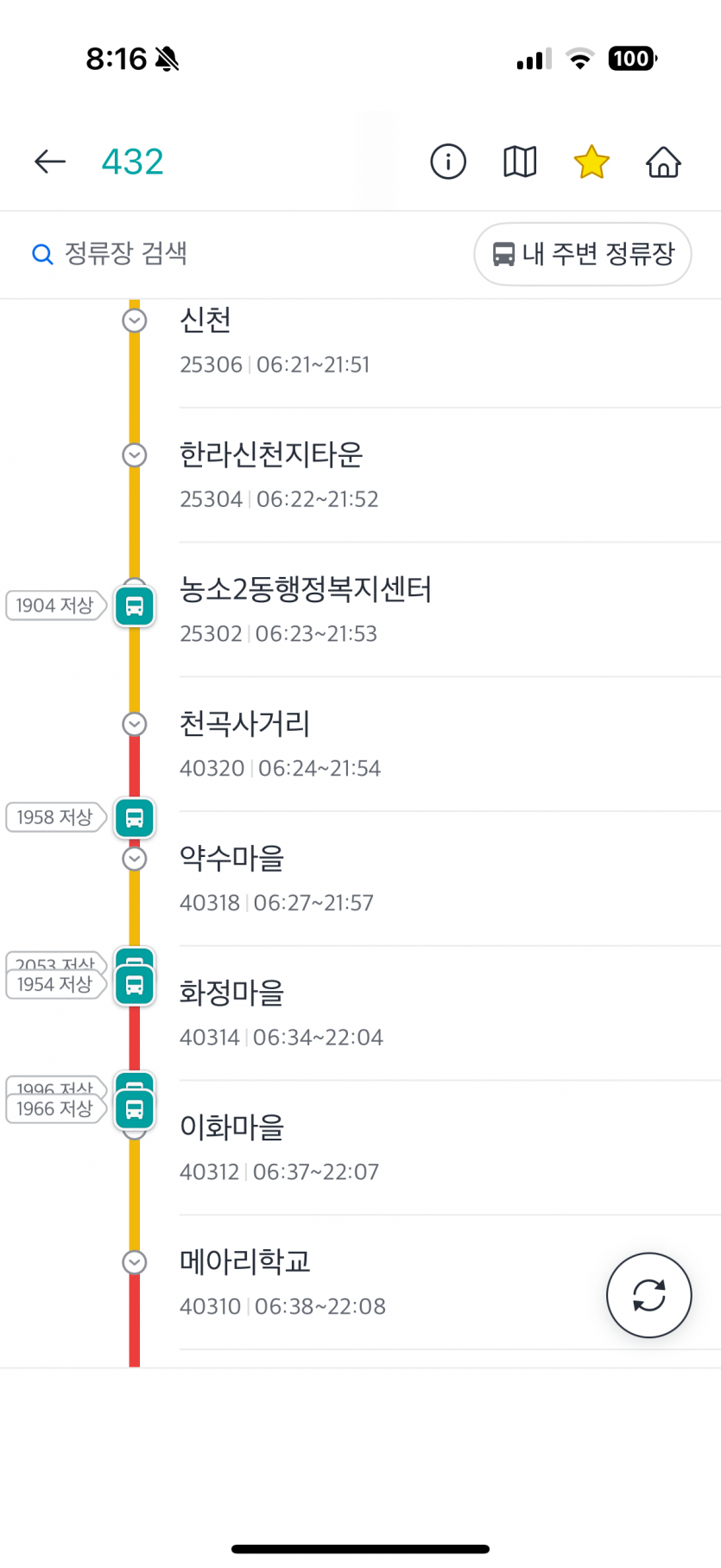721x1568 pixels.
Task: Select the bus marker labeled 1966 저상
Action: 135,1110
